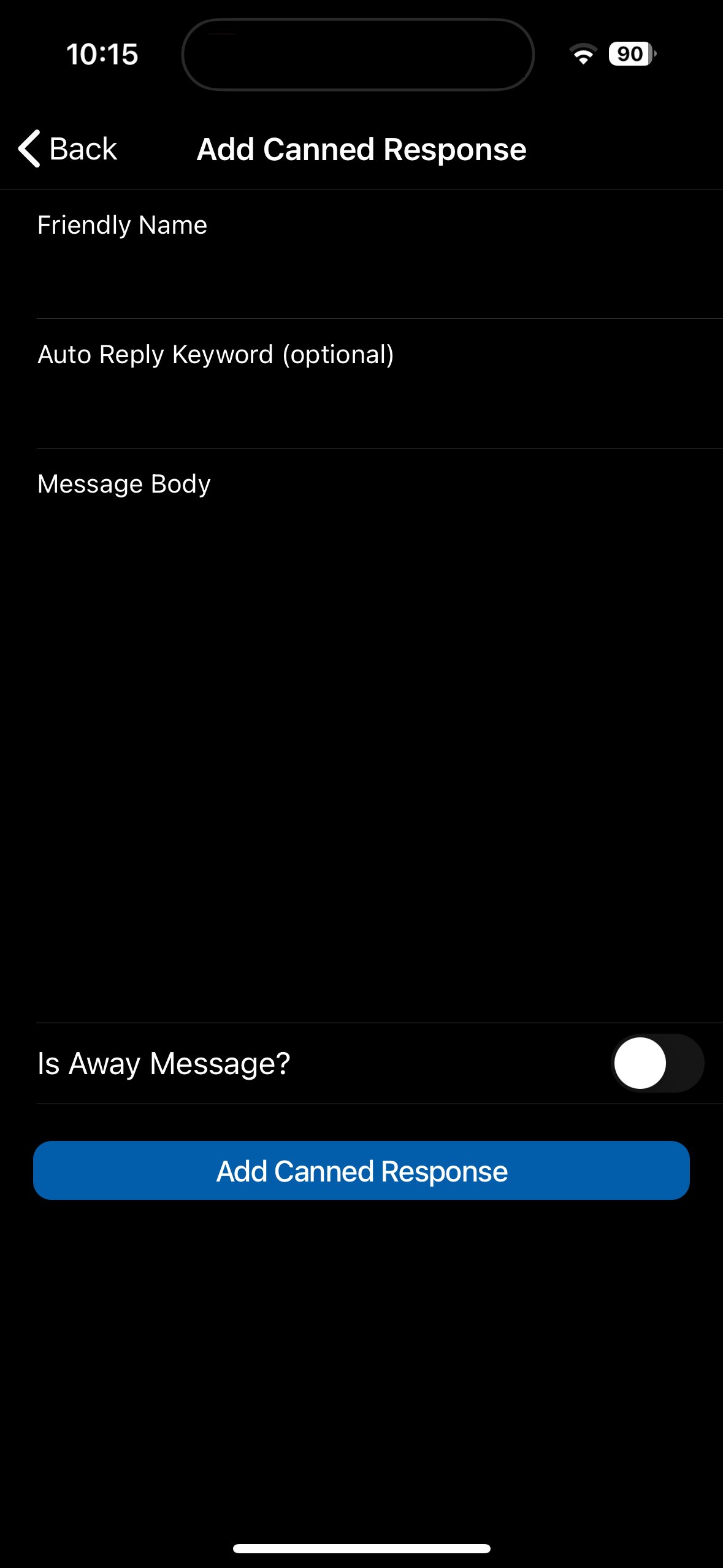Enable the Is Away Message switch

[657, 1063]
